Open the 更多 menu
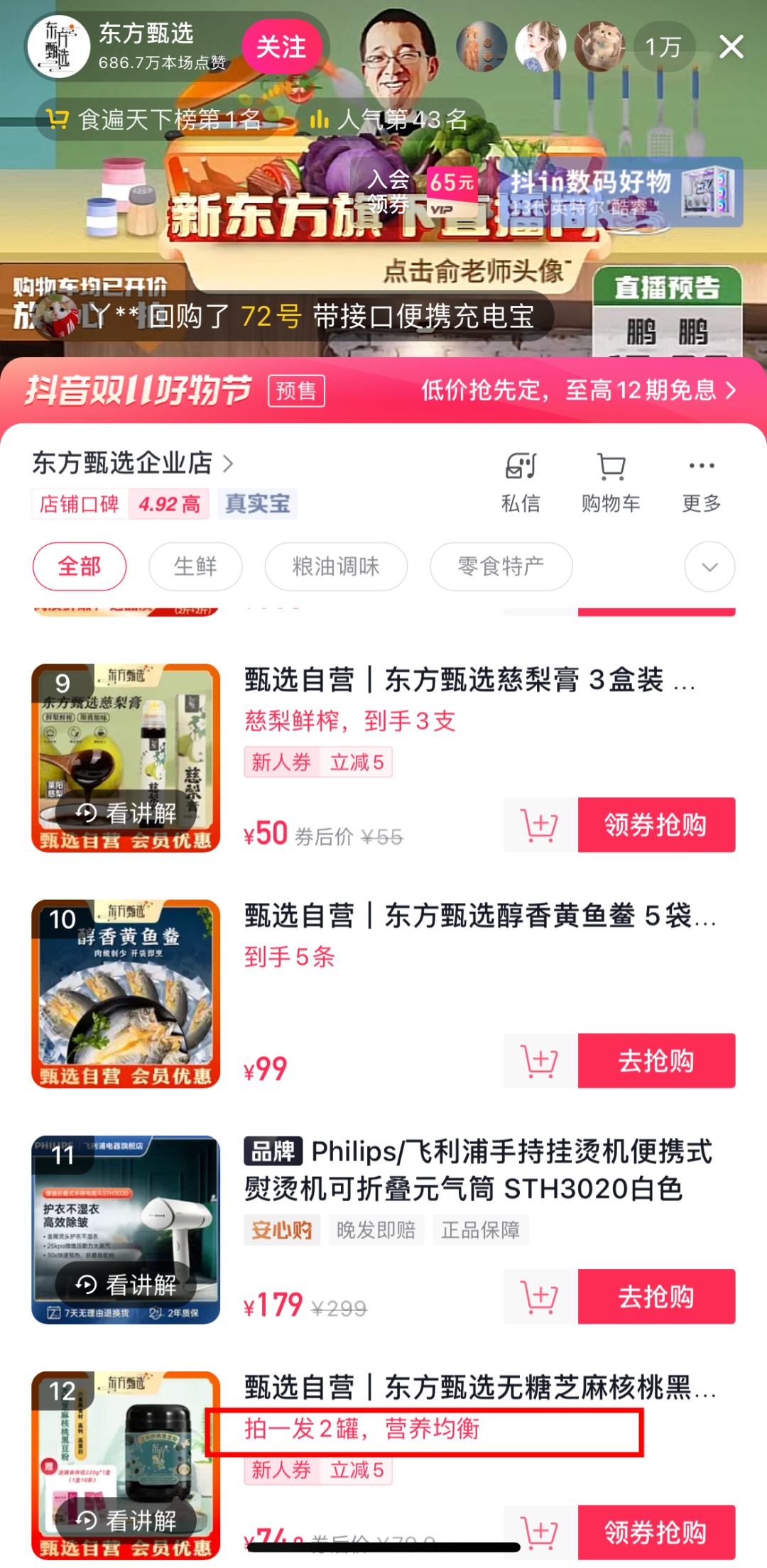Screen dimensions: 767x1568 click(701, 482)
